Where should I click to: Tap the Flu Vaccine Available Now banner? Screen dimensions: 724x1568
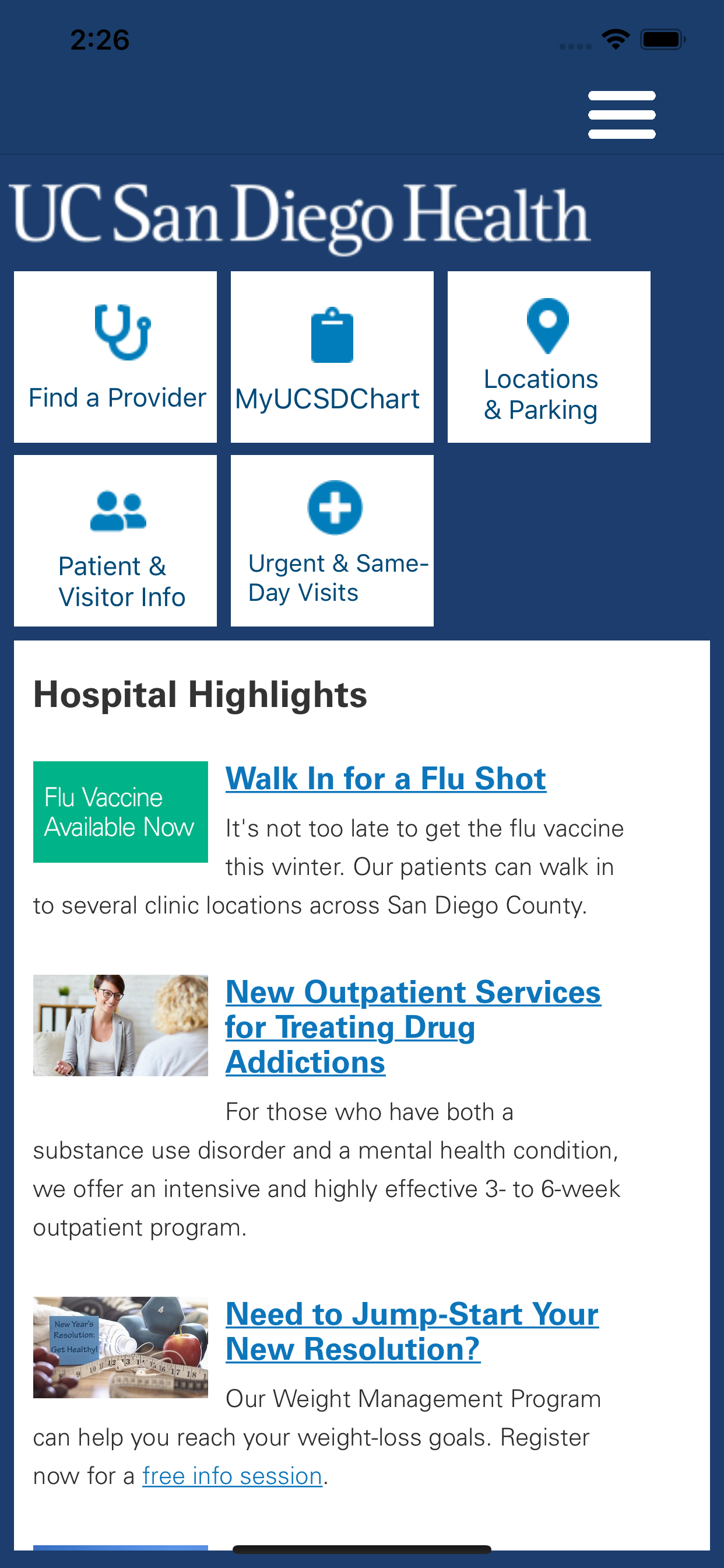121,811
